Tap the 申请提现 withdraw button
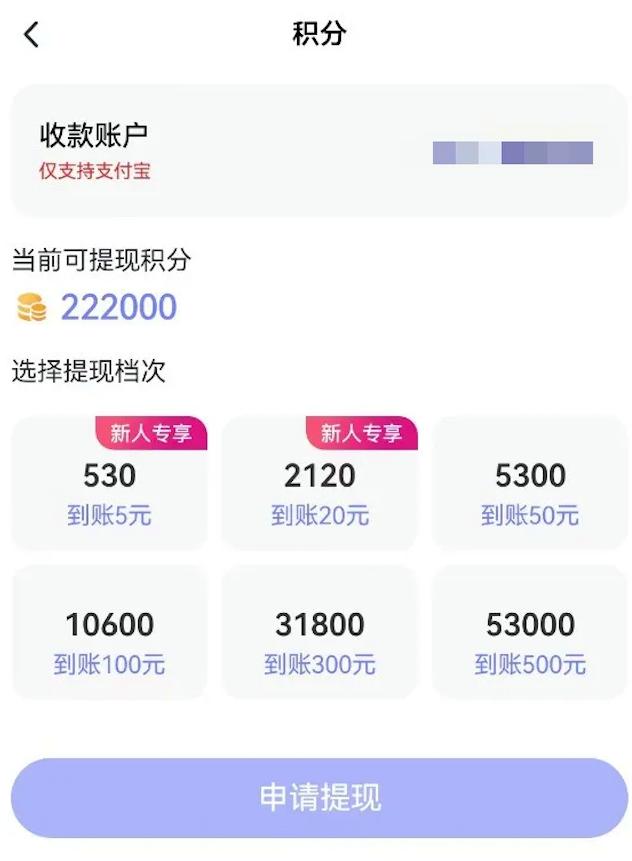 click(x=319, y=798)
